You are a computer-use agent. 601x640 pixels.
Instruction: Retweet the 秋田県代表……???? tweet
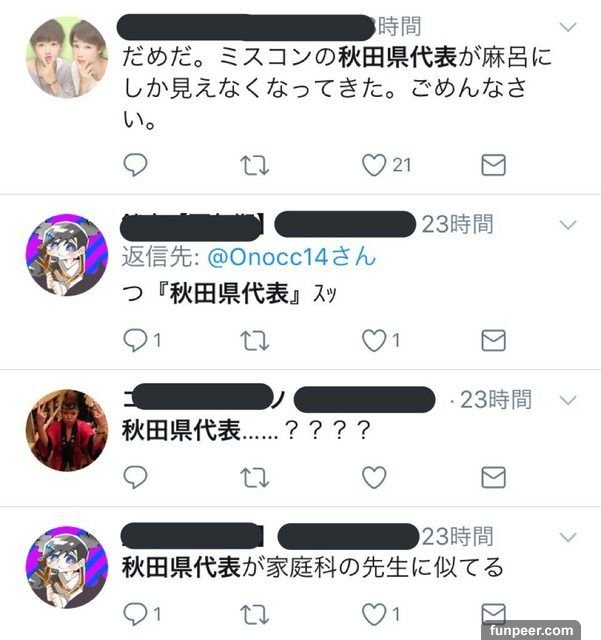(x=255, y=478)
